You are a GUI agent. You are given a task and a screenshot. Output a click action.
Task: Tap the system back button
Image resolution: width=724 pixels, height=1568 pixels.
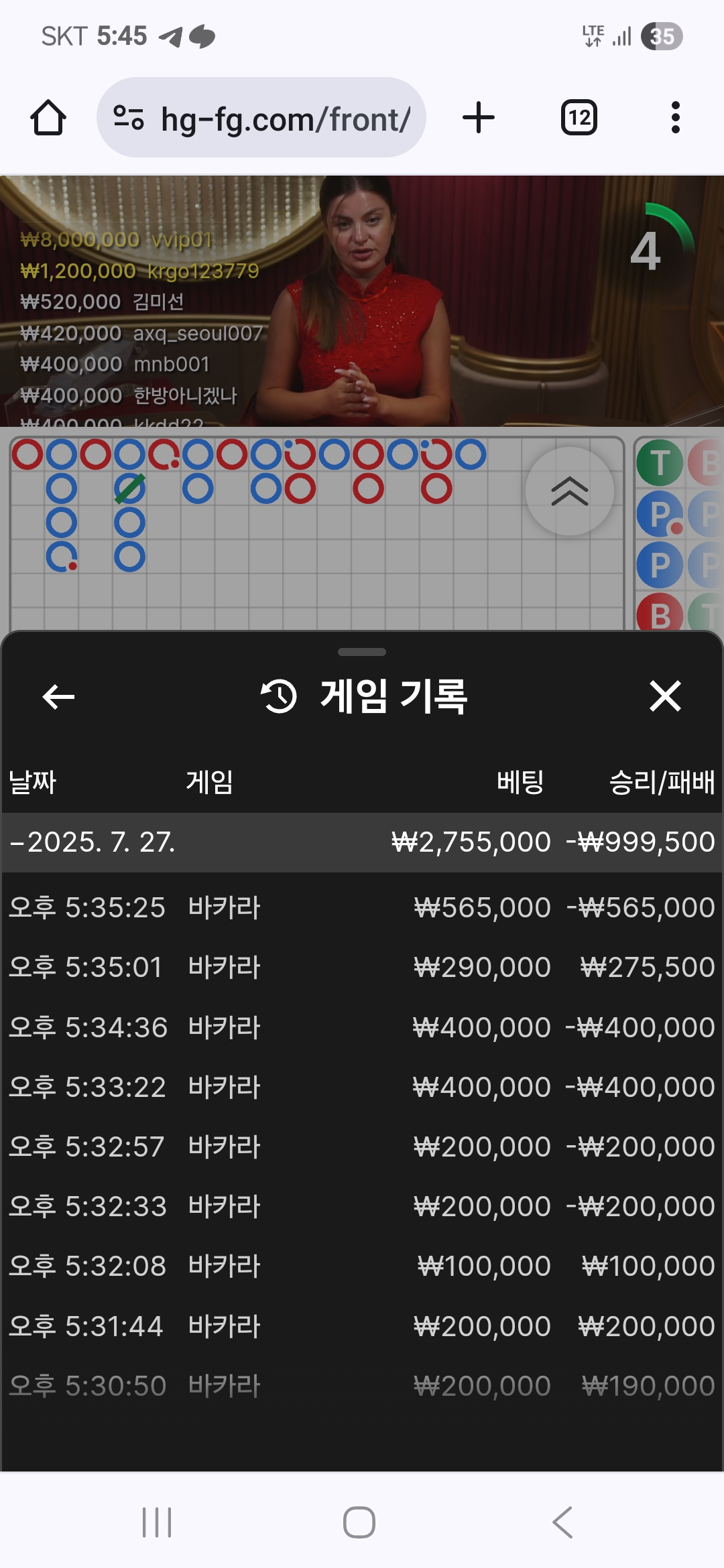point(562,1522)
